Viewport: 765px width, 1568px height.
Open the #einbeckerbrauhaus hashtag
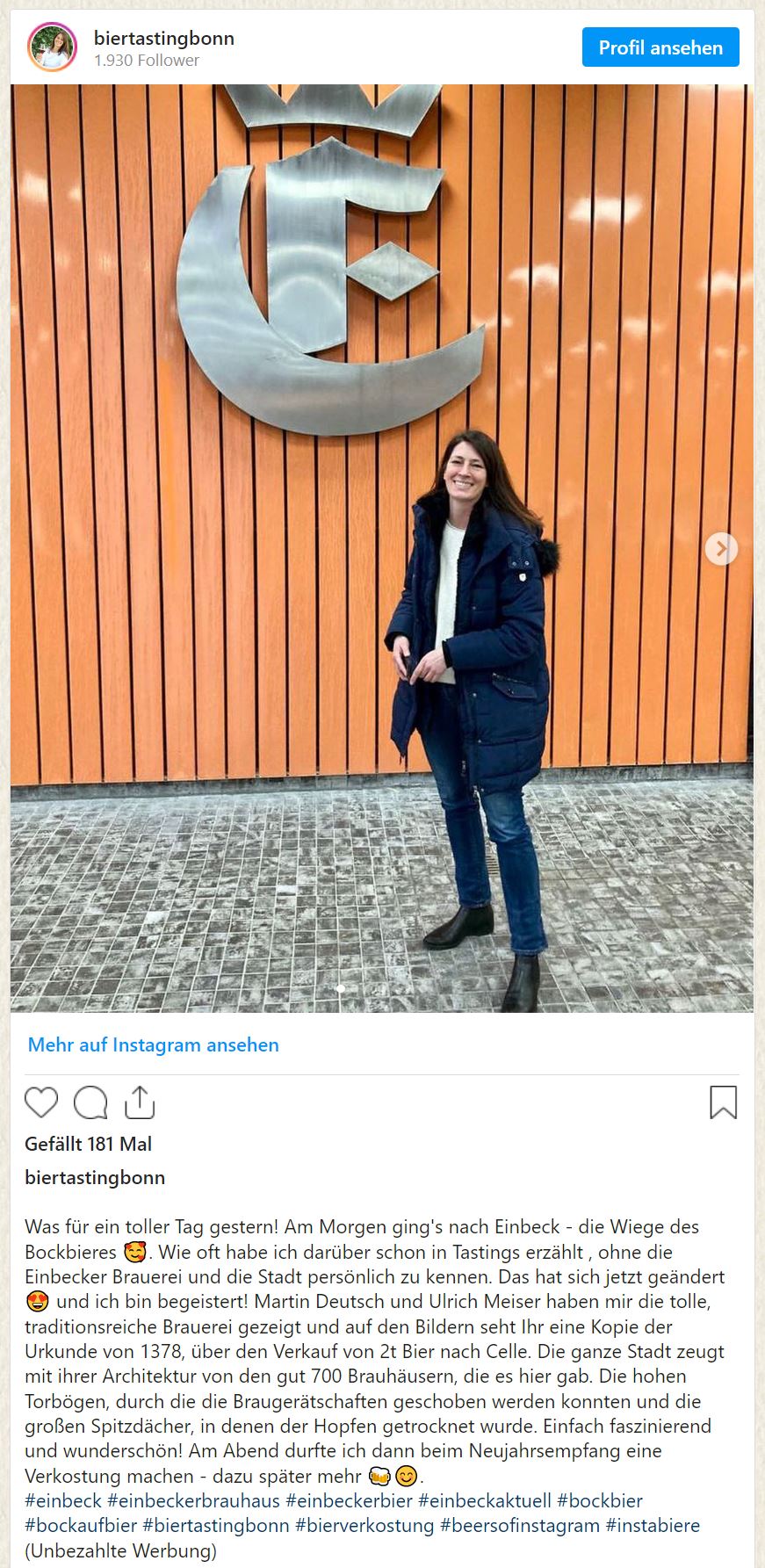point(193,1500)
